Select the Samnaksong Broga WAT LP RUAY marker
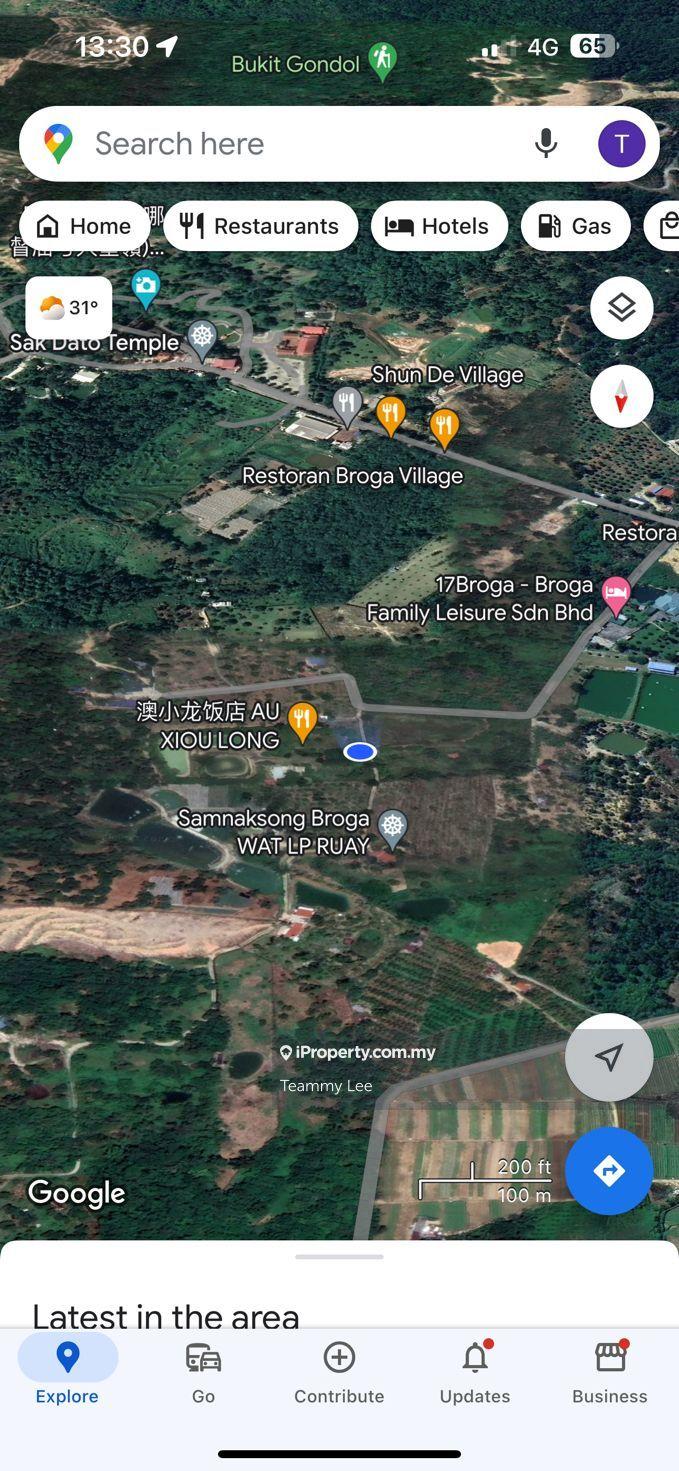Viewport: 679px width, 1471px height. coord(393,827)
